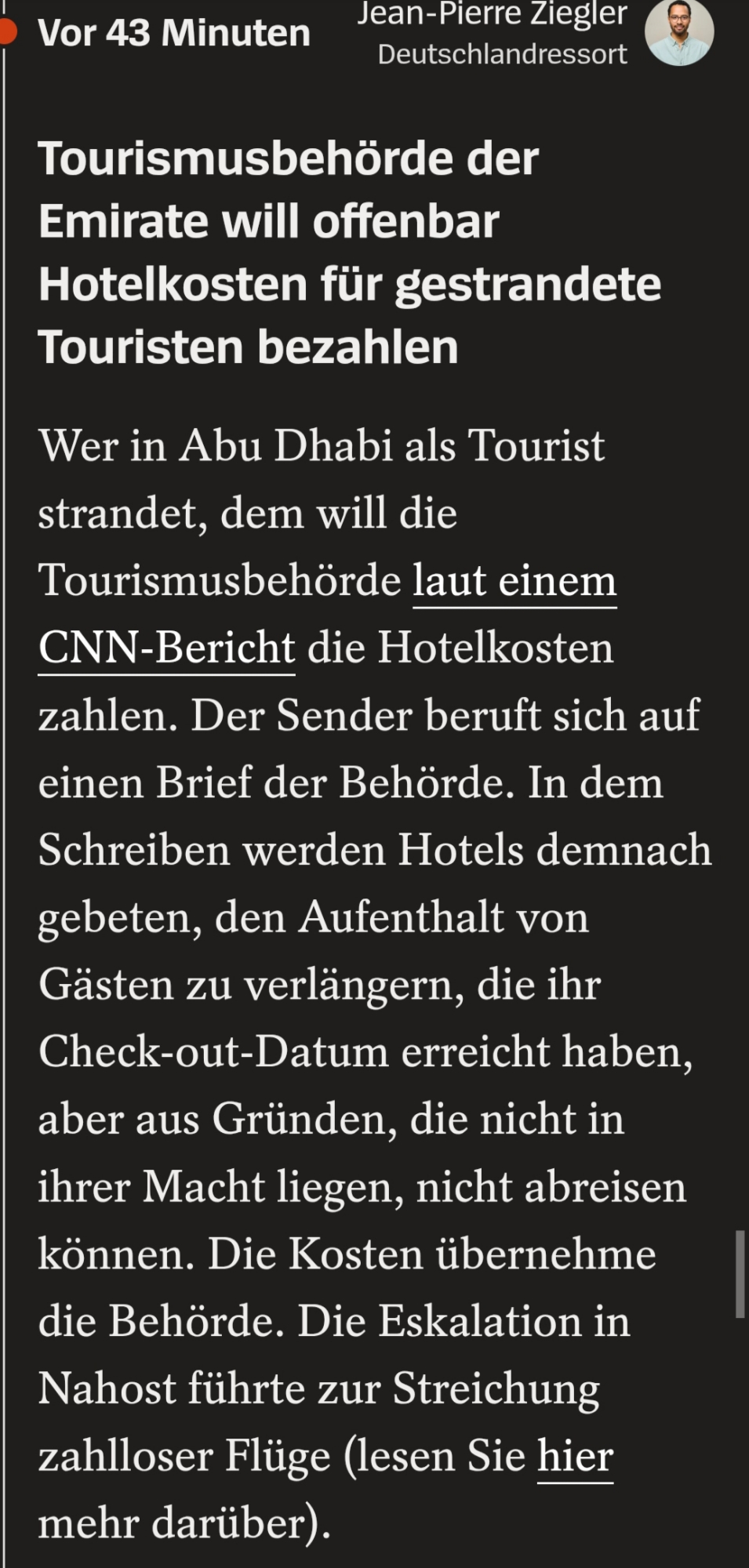This screenshot has width=749, height=1568.
Task: Follow the 'hier' link about cancelled flights
Action: click(575, 1457)
